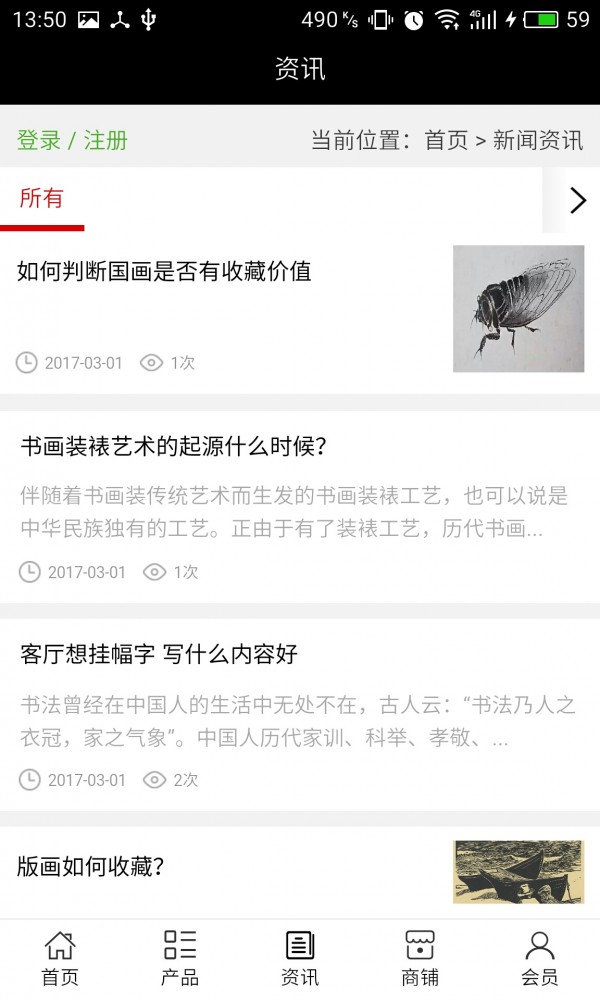
Task: Tap the 登录 login link
Action: click(x=39, y=141)
